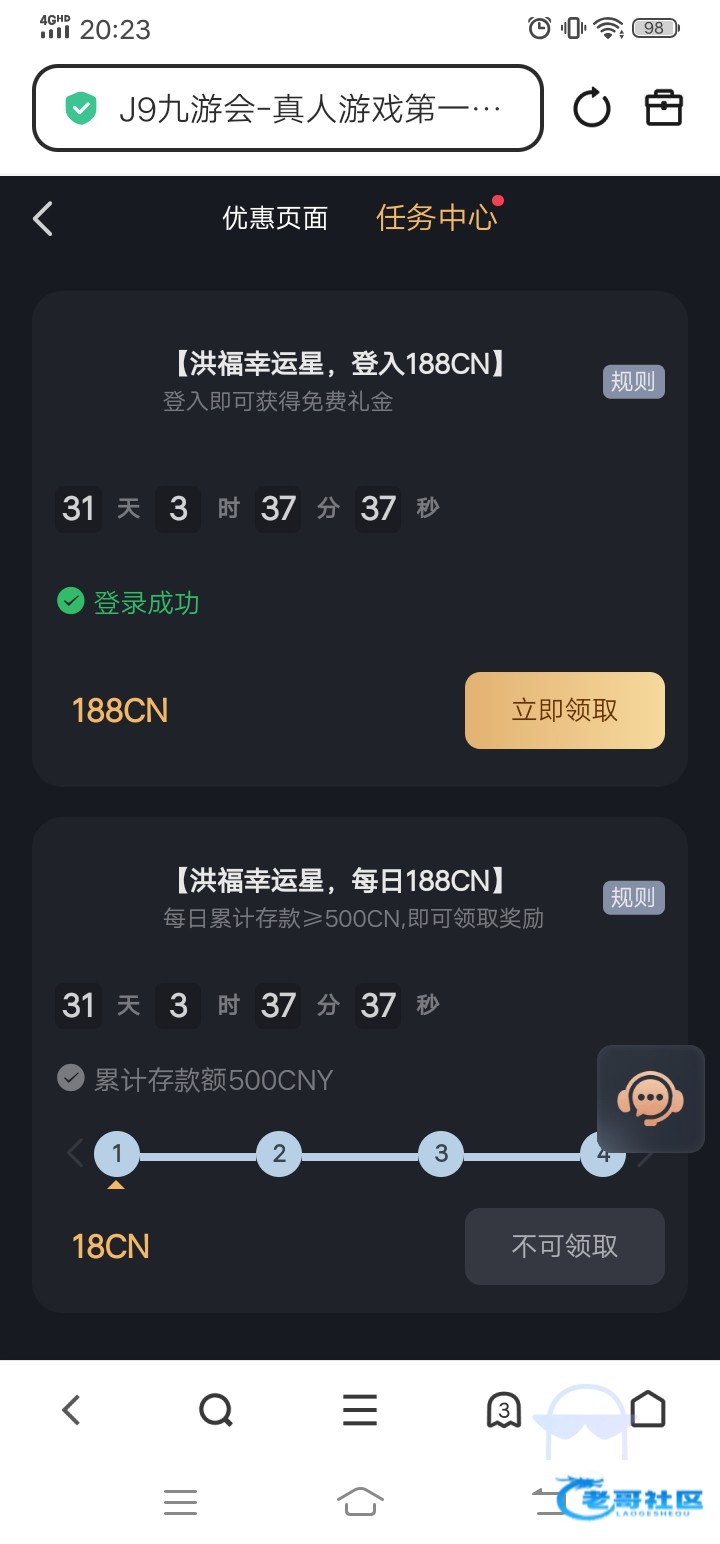The image size is (720, 1544).
Task: Show the 3 open browser tabs
Action: tap(504, 1410)
